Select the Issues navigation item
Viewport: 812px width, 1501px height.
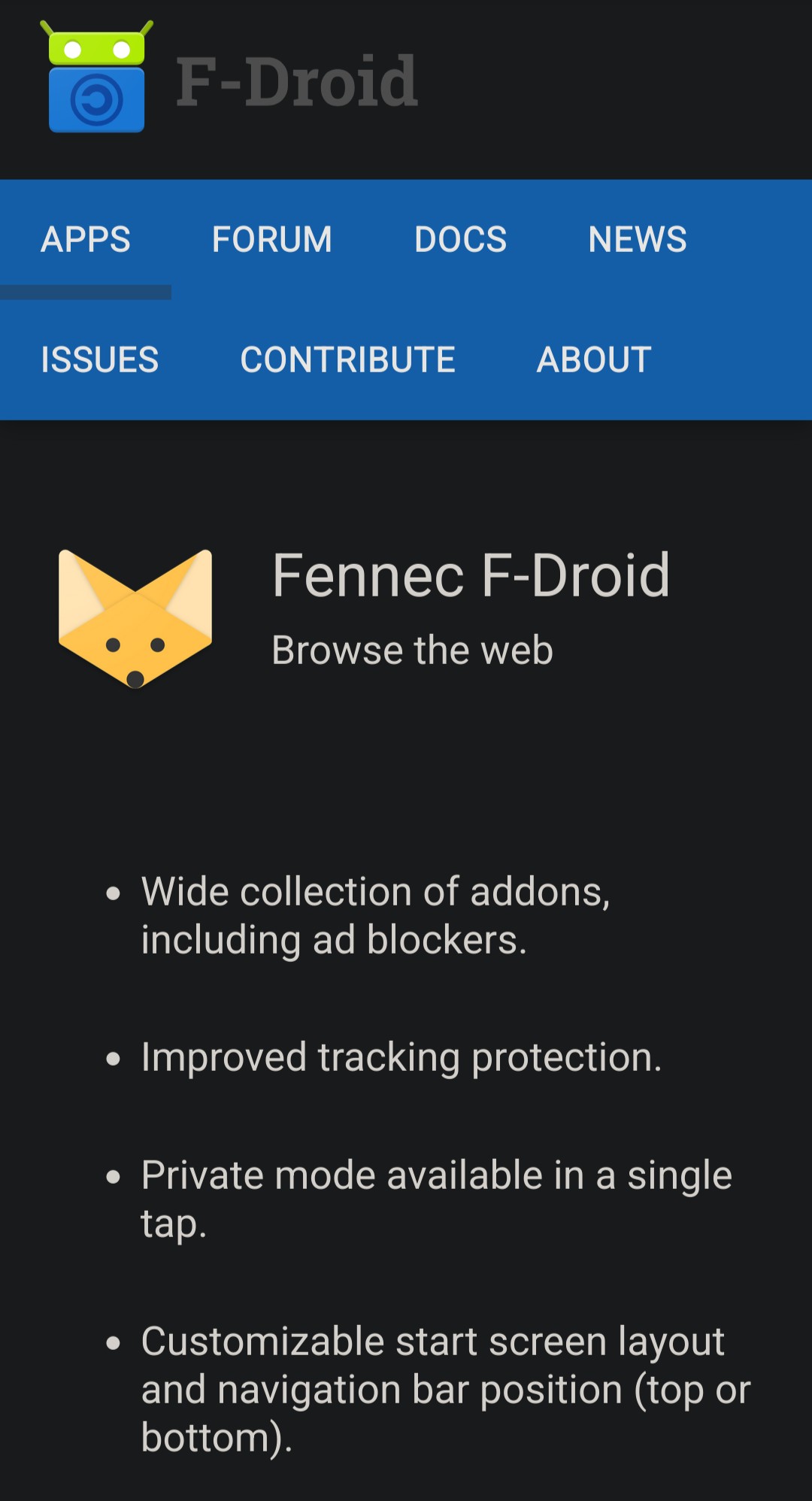point(100,360)
